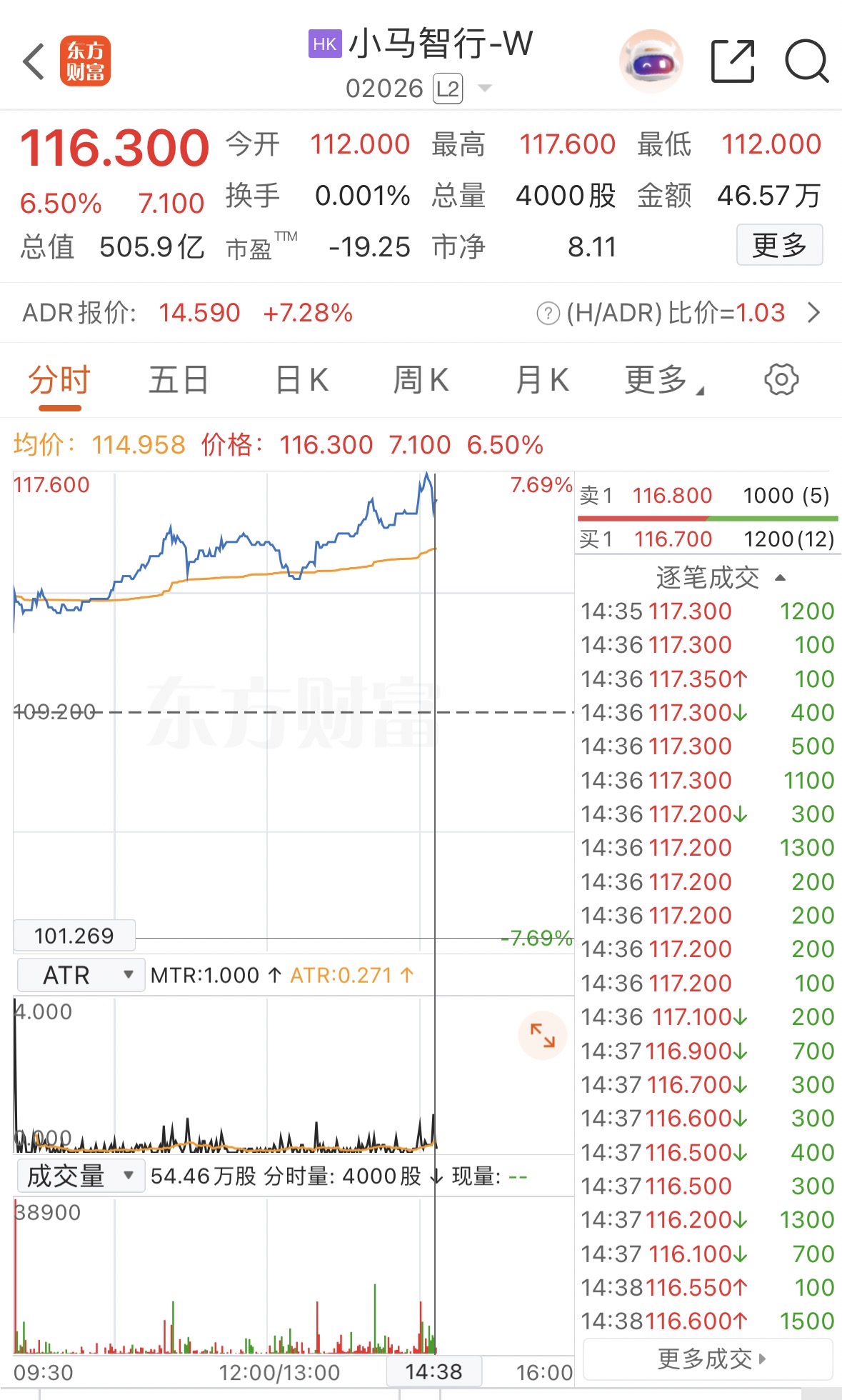Show the 月K chart
Viewport: 842px width, 1400px height.
point(541,380)
